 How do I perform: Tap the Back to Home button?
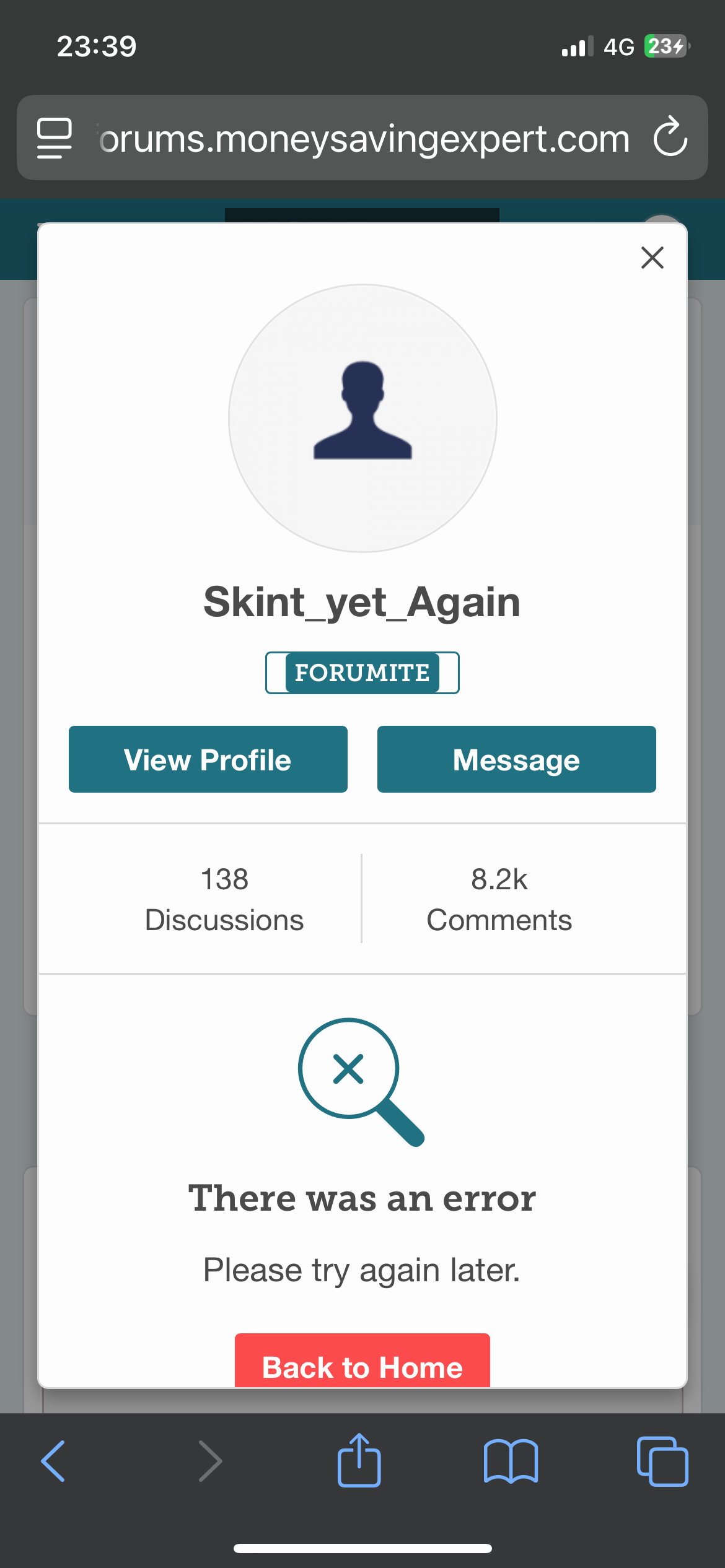point(362,1361)
